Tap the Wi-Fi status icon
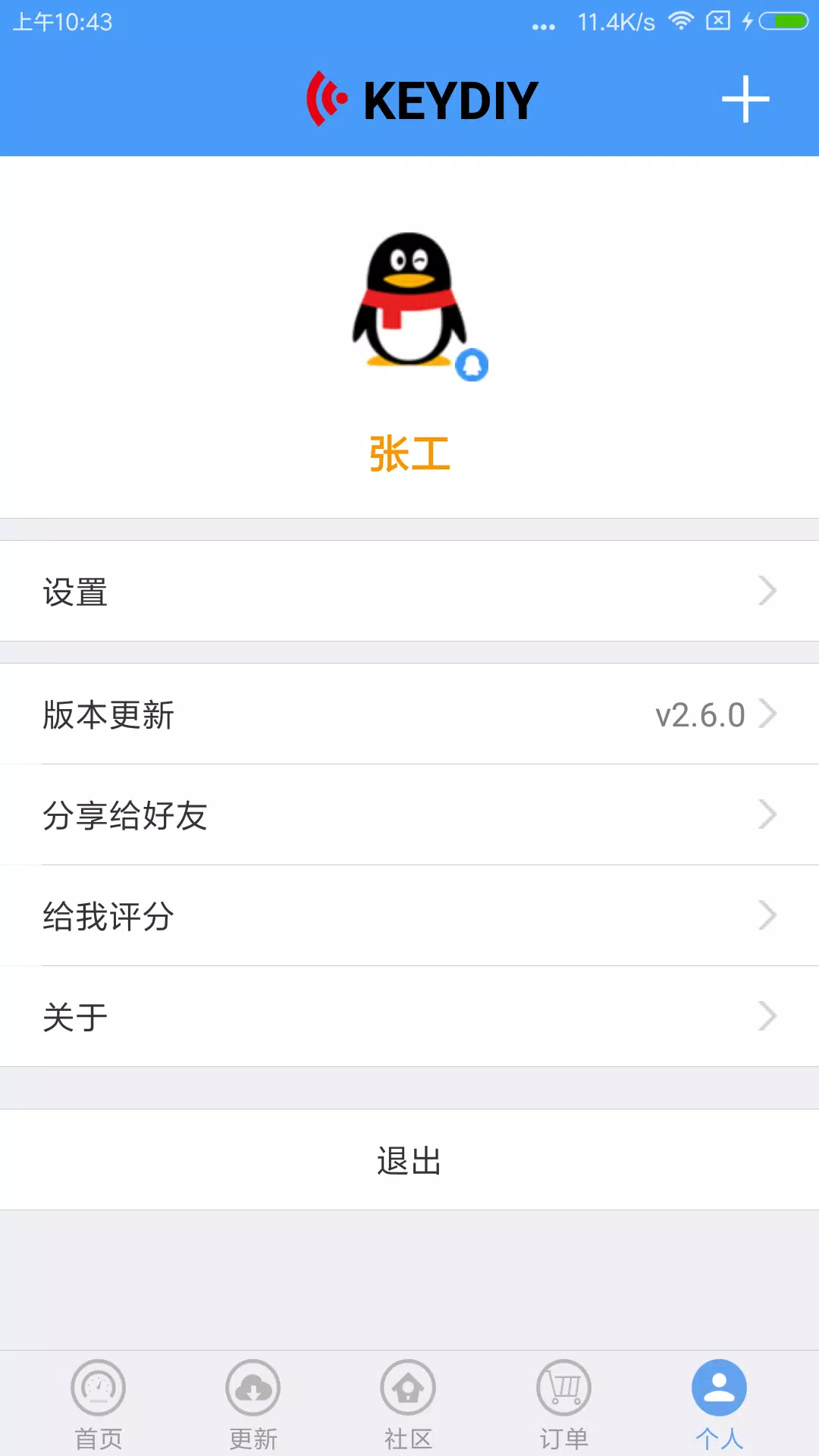This screenshot has width=819, height=1456. pyautogui.click(x=681, y=22)
